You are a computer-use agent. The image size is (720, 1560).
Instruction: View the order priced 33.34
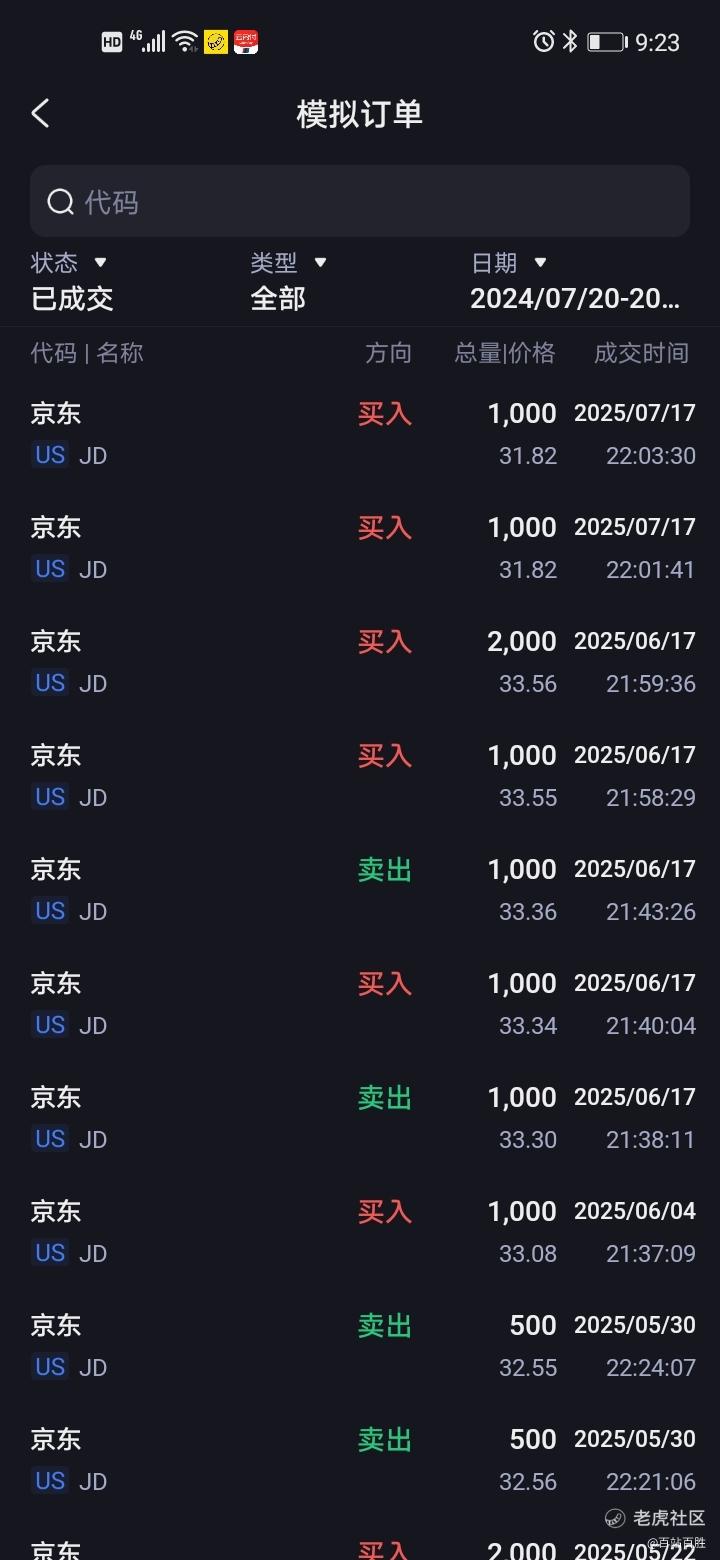(x=360, y=1004)
